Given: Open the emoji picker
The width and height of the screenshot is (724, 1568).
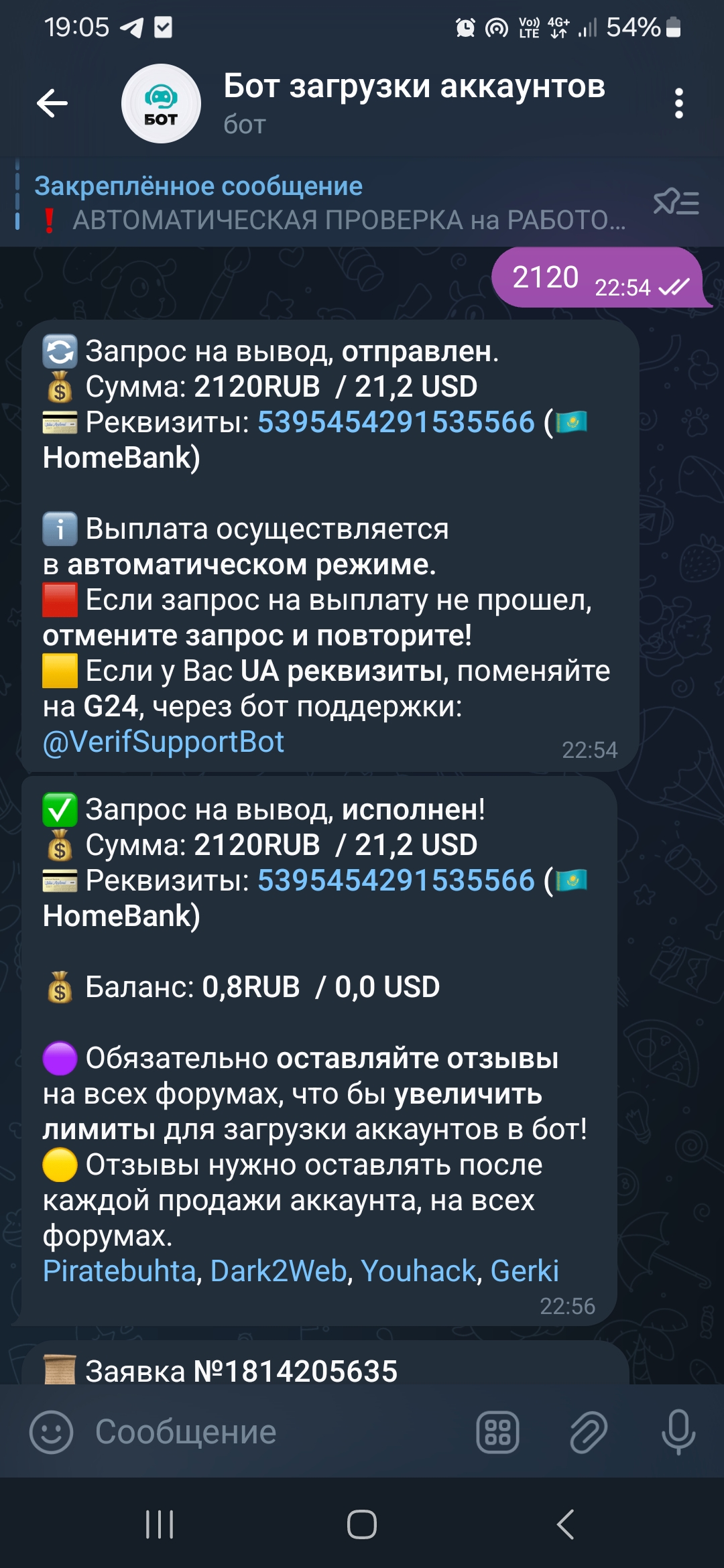Looking at the screenshot, I should coord(51,1432).
